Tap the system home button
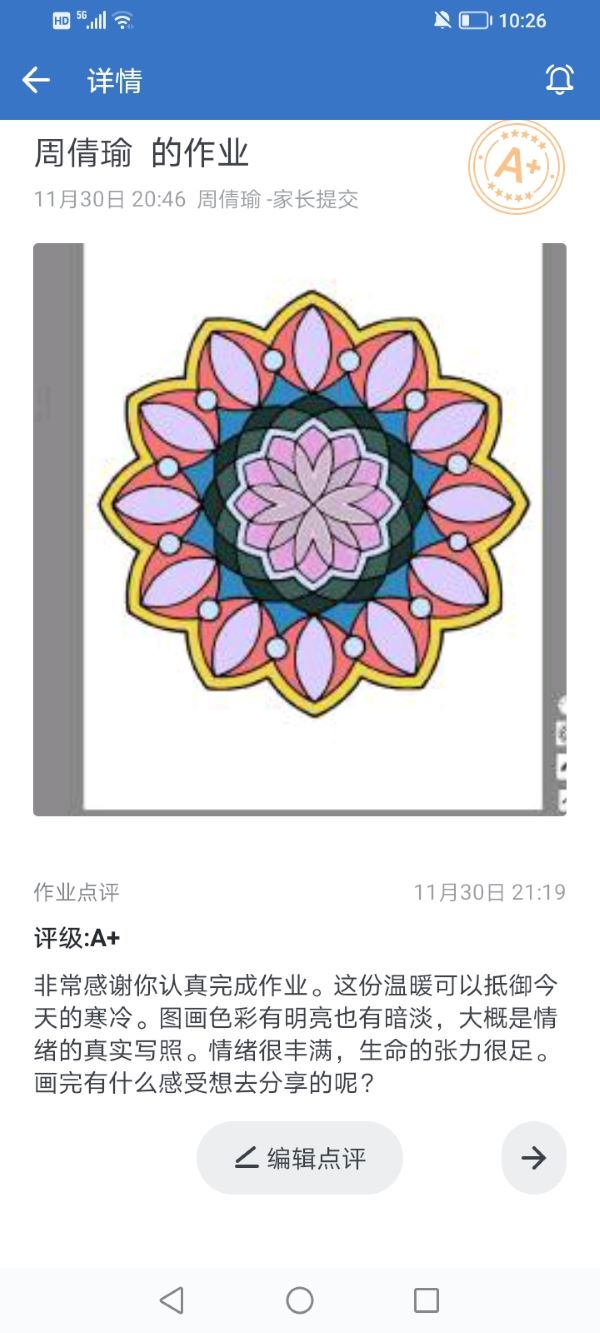Viewport: 600px width, 1333px height. 300,1300
